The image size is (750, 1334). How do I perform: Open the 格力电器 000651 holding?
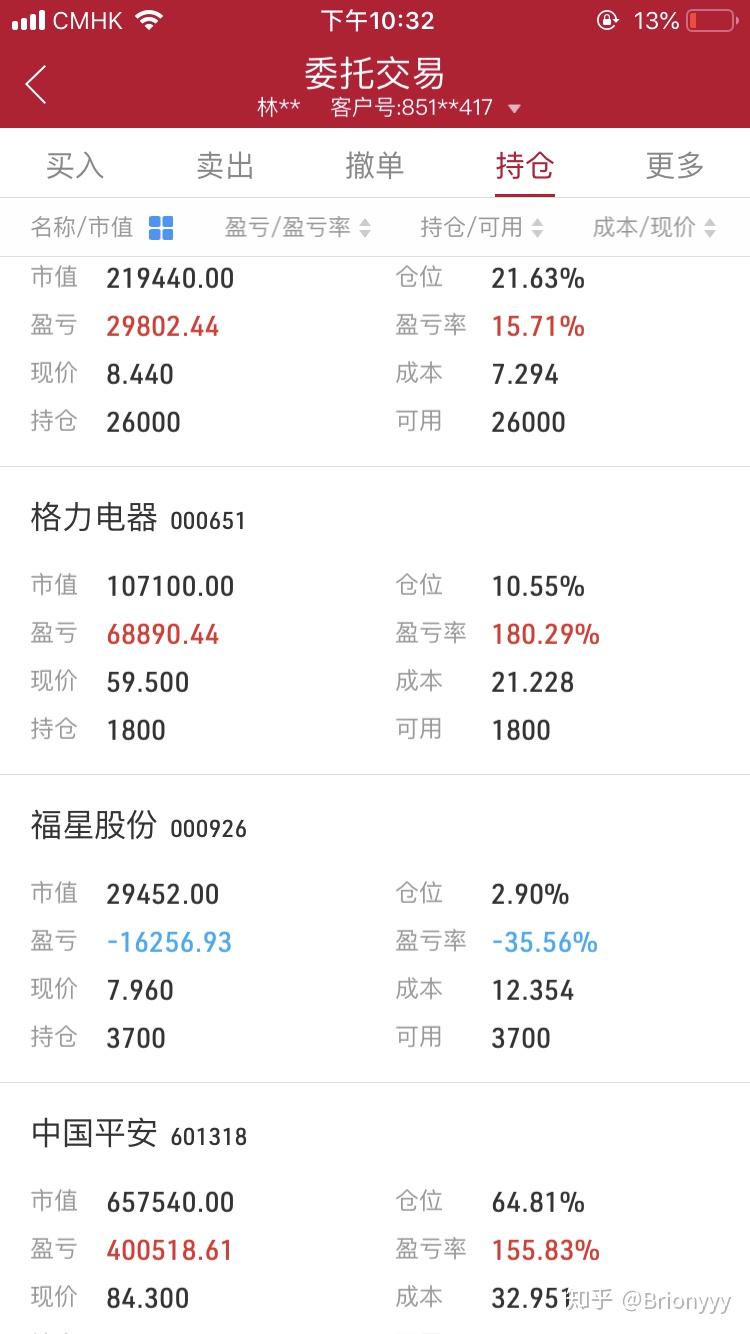[138, 519]
